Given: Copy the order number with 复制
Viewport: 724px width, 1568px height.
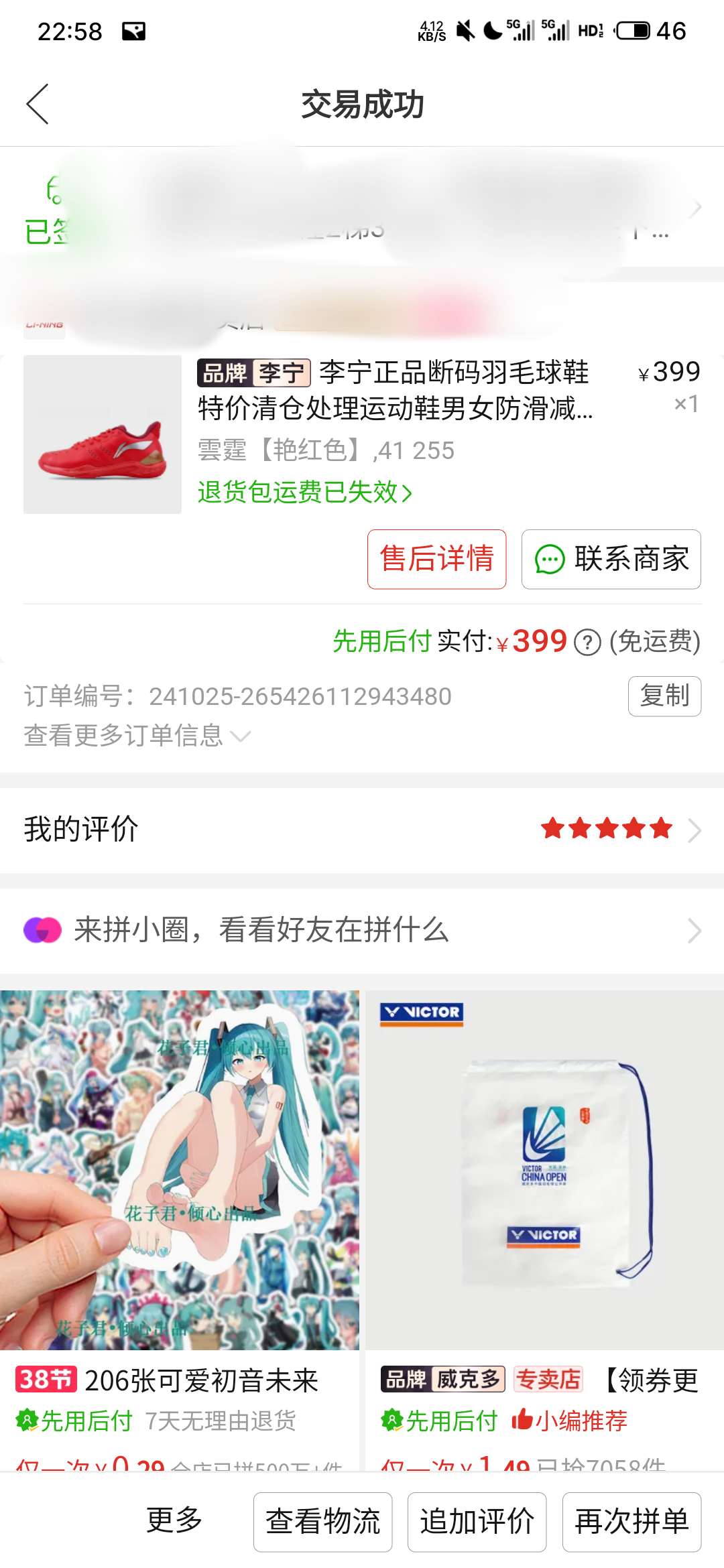Looking at the screenshot, I should tap(664, 696).
